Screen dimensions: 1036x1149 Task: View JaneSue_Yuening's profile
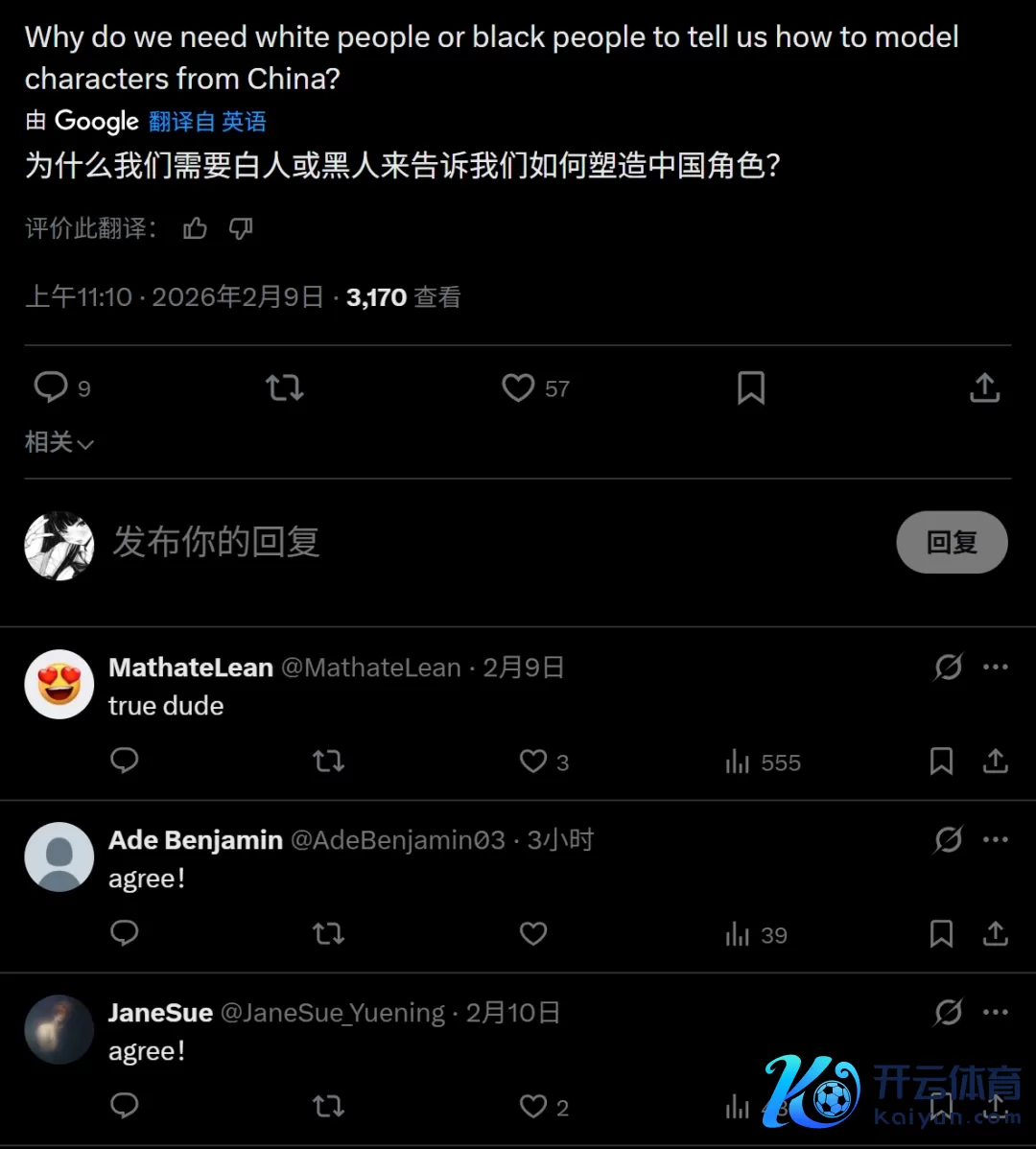333,1013
